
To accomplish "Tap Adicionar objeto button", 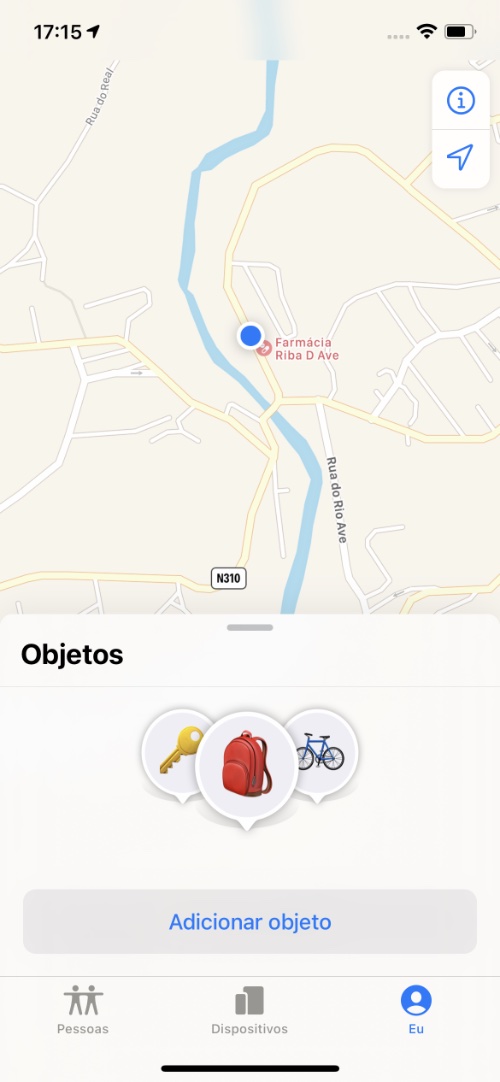I will pyautogui.click(x=250, y=921).
